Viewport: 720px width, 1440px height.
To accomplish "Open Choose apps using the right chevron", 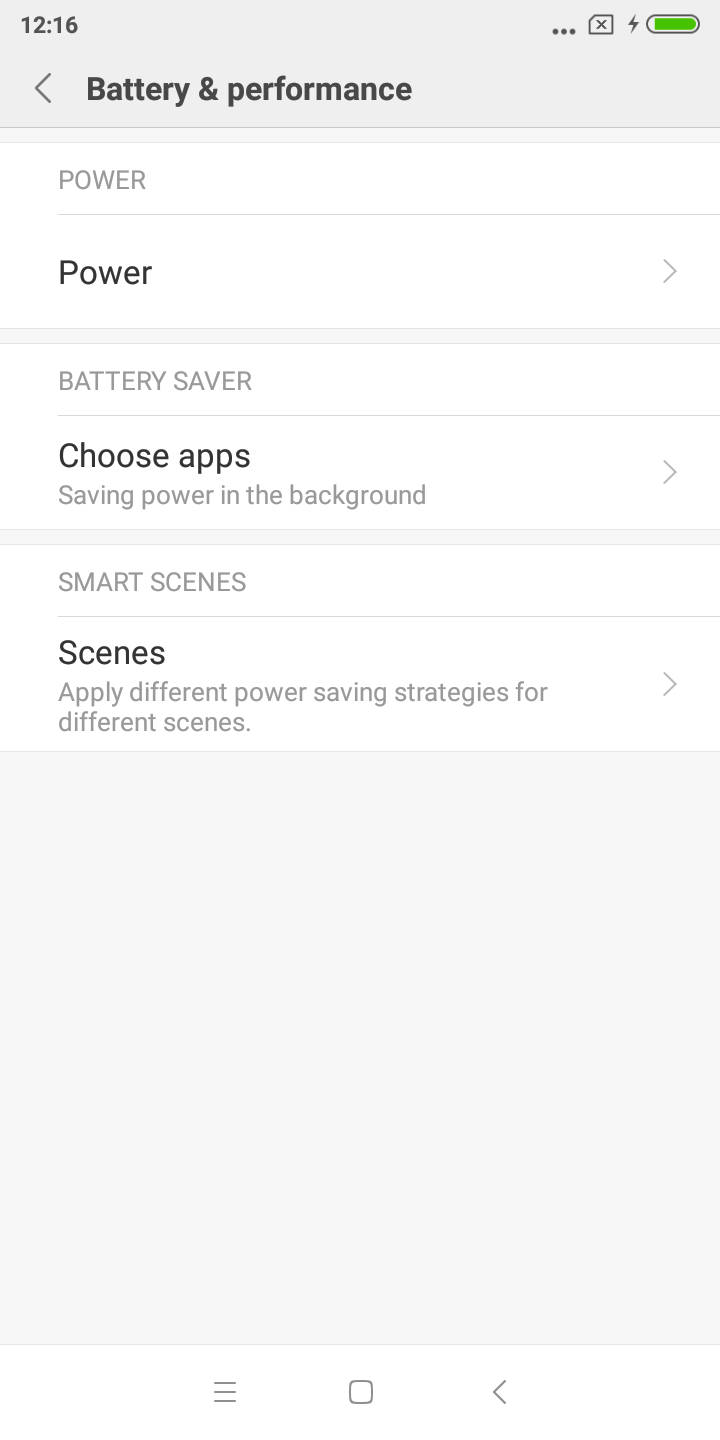I will (x=669, y=471).
